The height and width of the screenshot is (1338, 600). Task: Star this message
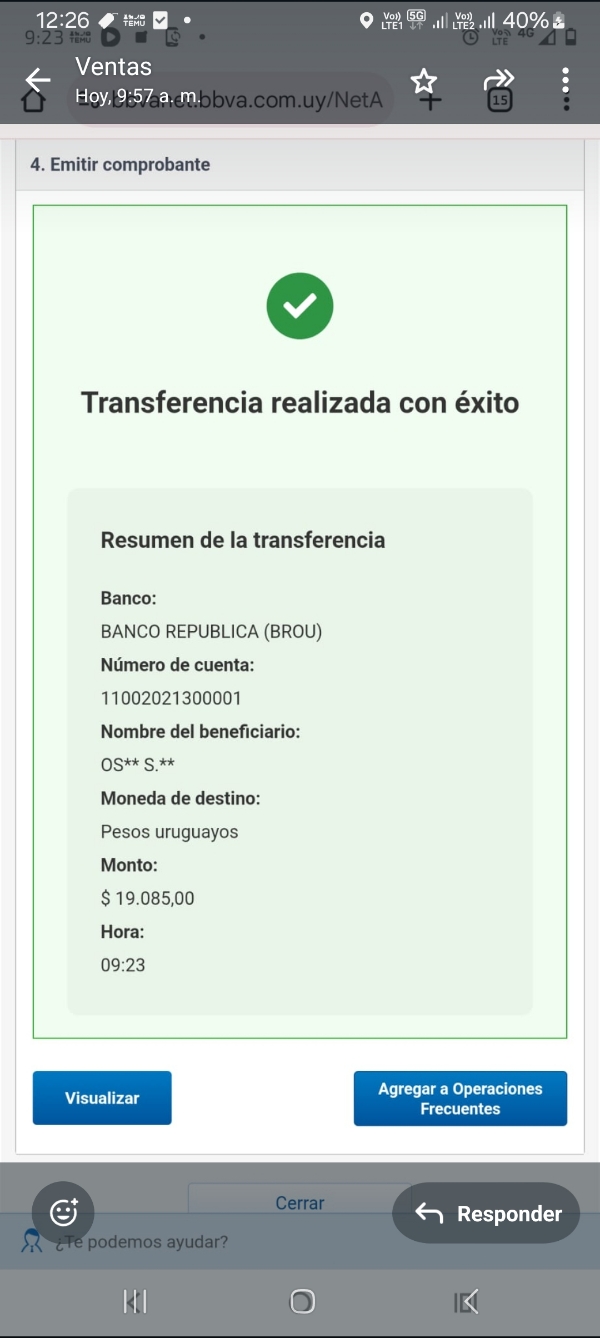424,81
